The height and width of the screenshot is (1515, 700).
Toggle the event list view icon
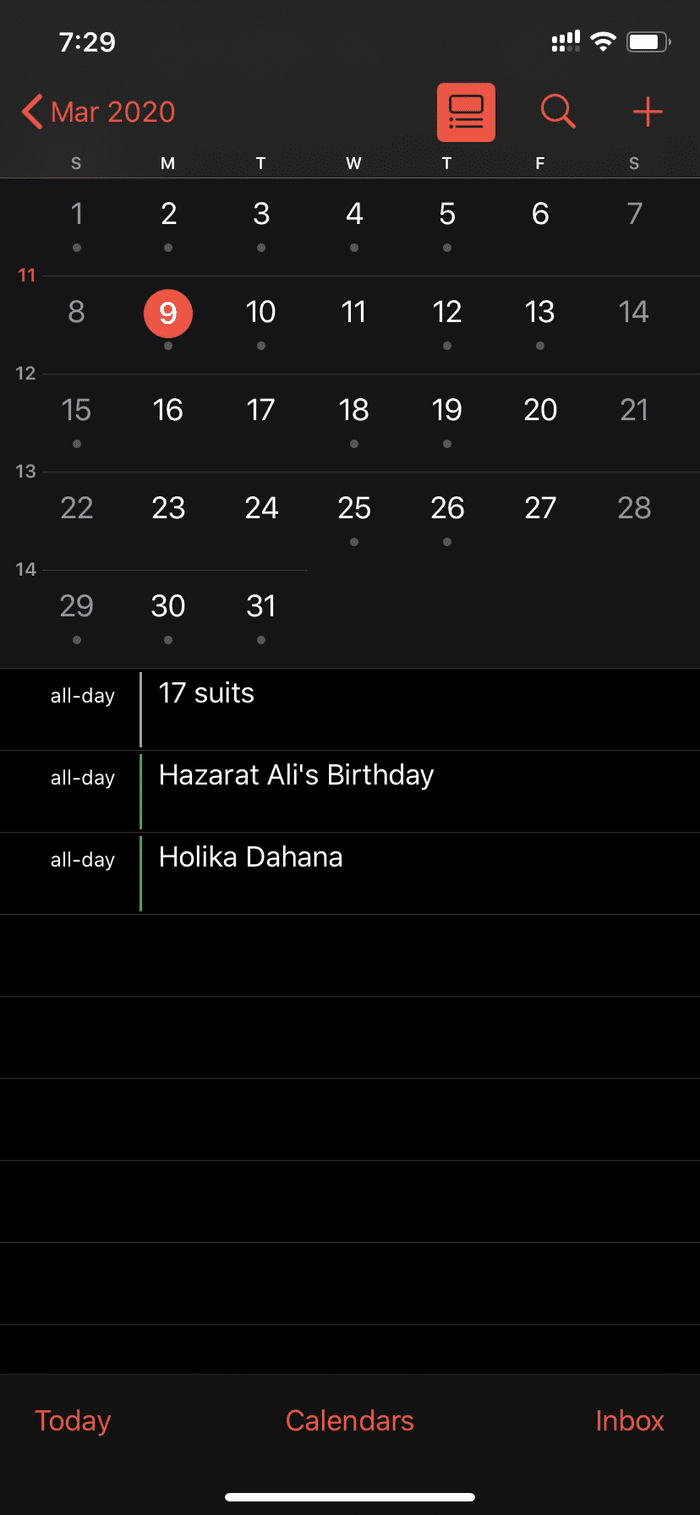pos(466,112)
